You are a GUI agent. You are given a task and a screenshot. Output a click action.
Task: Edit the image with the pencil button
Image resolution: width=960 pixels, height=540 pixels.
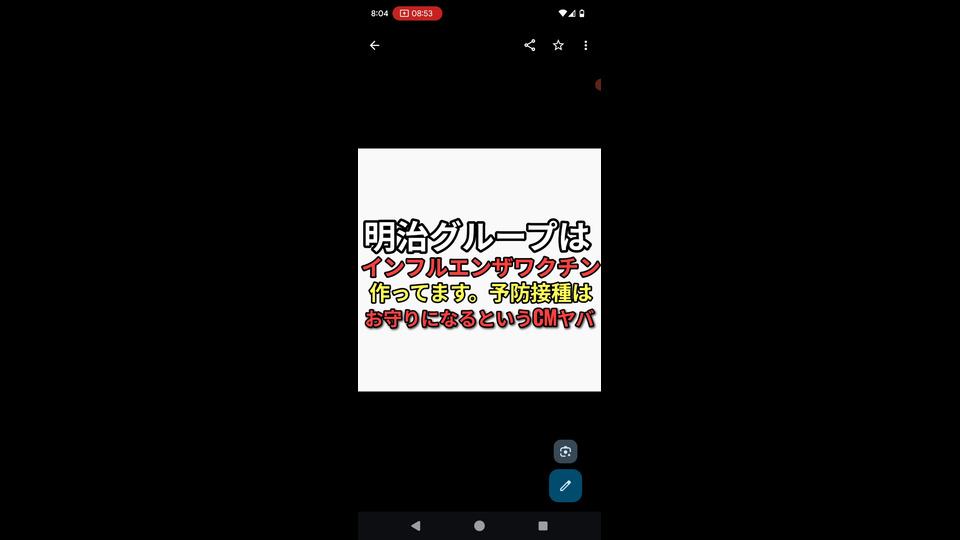pos(565,485)
